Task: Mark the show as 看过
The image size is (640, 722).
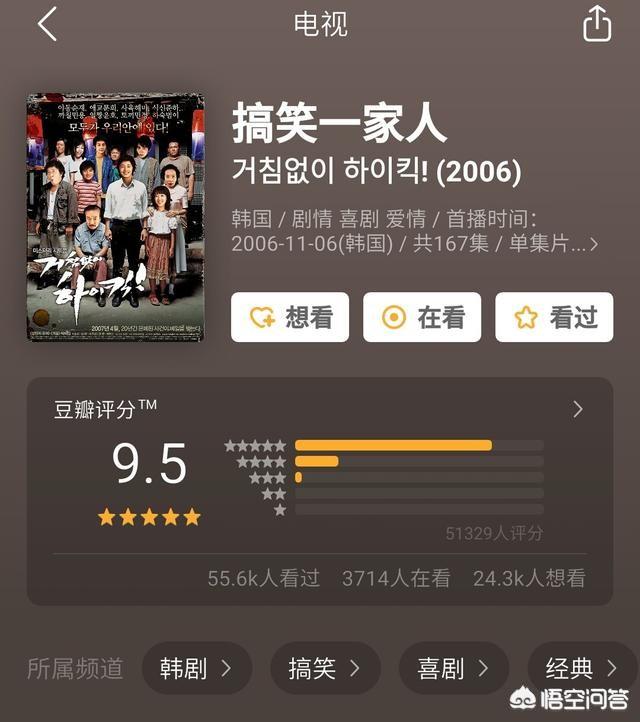Action: pyautogui.click(x=554, y=317)
